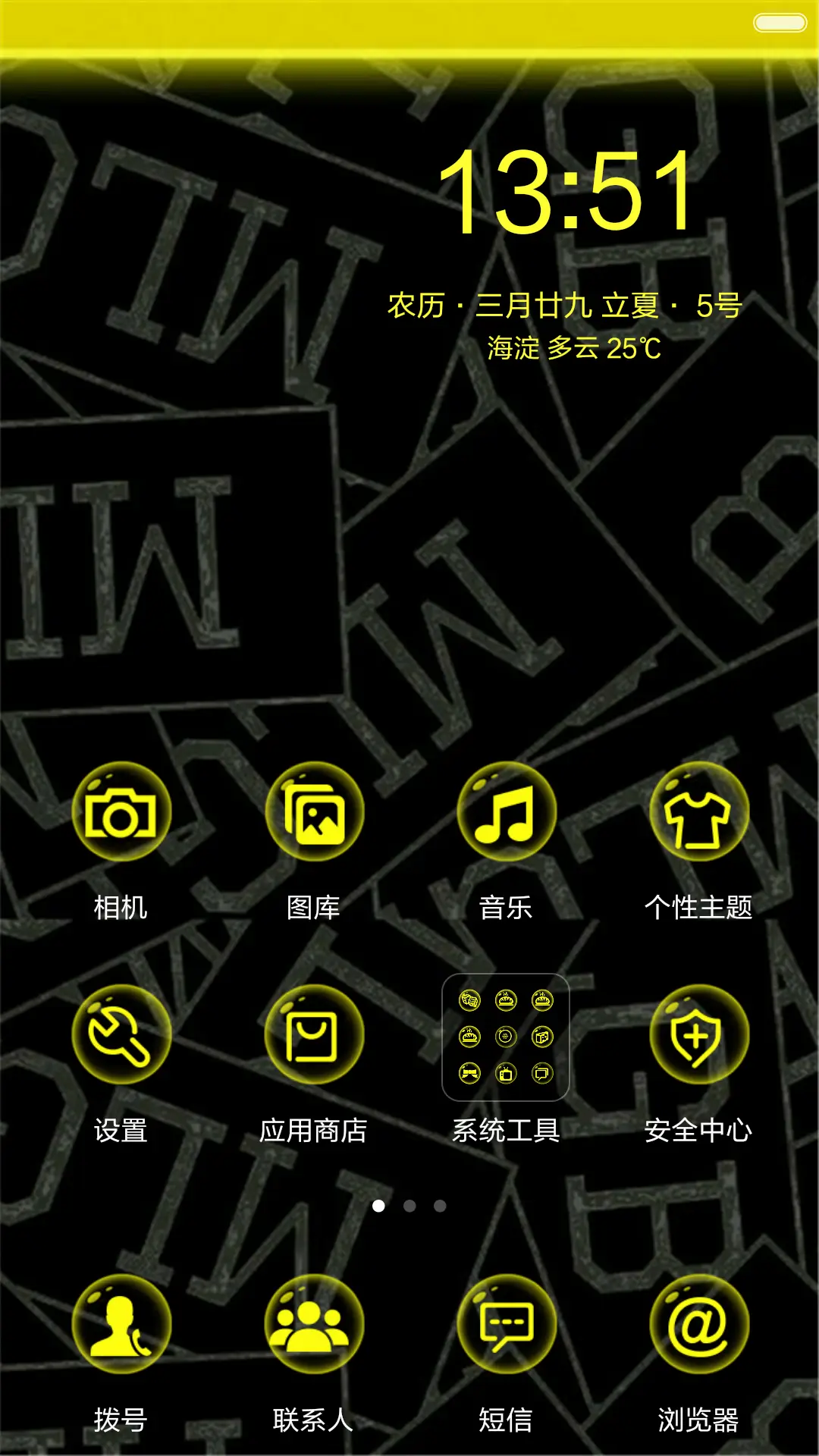Image resolution: width=819 pixels, height=1456 pixels.
Task: Launch the 音乐 music player
Action: [507, 811]
